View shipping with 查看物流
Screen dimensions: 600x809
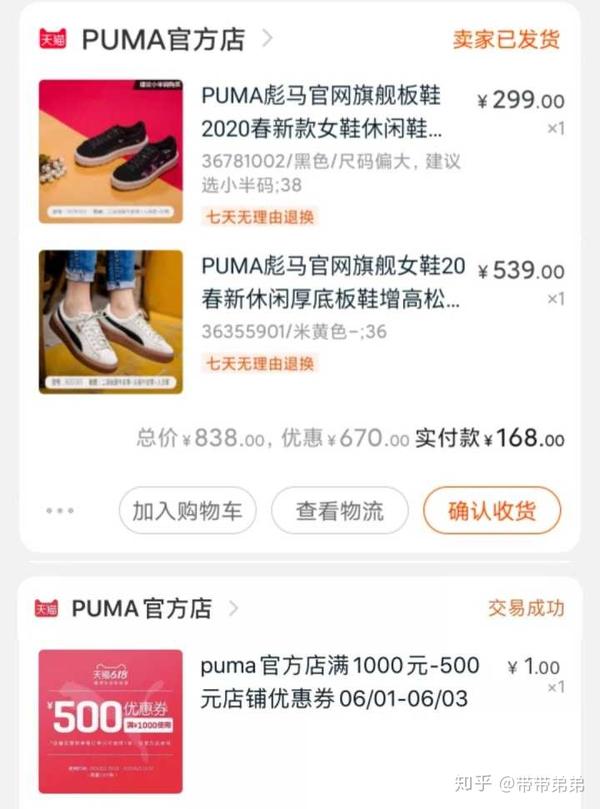click(339, 511)
